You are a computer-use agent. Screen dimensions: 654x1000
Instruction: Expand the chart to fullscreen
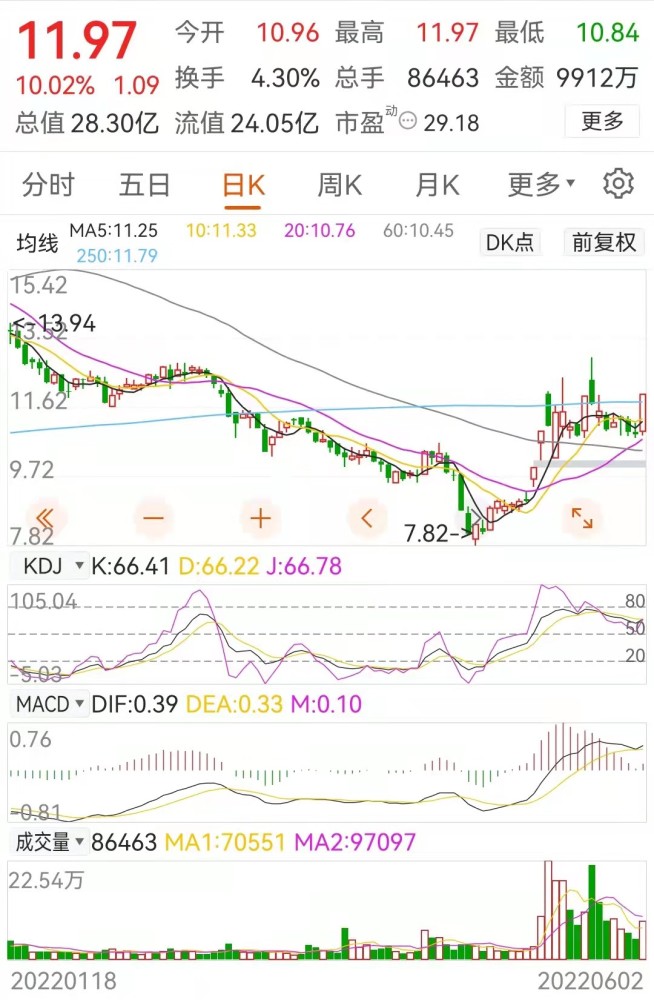click(581, 517)
